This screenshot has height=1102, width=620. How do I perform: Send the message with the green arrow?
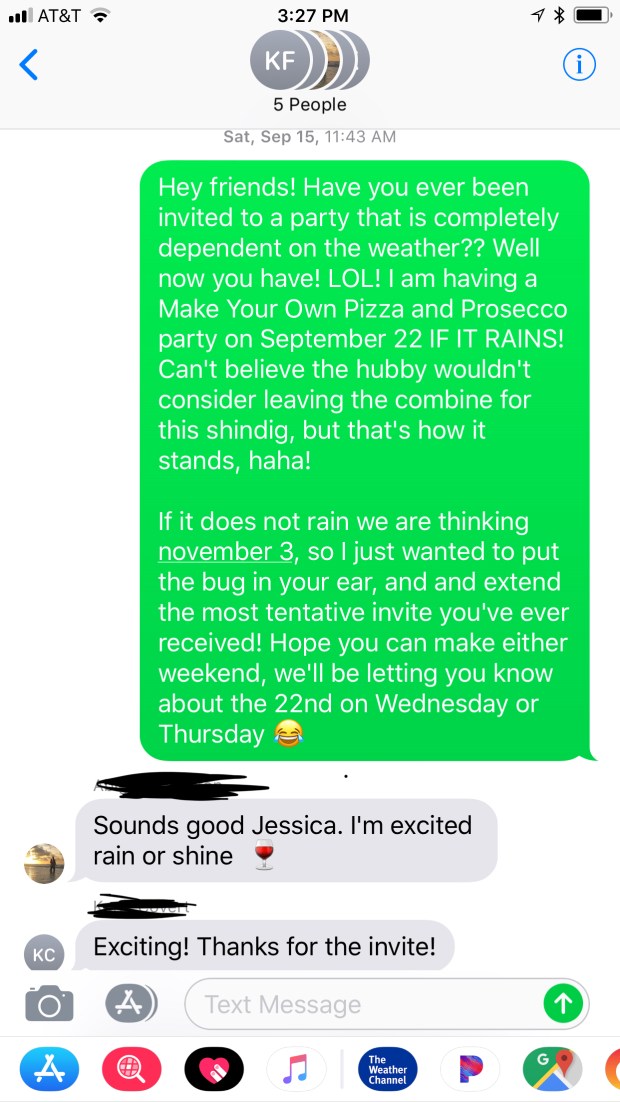tap(563, 1004)
